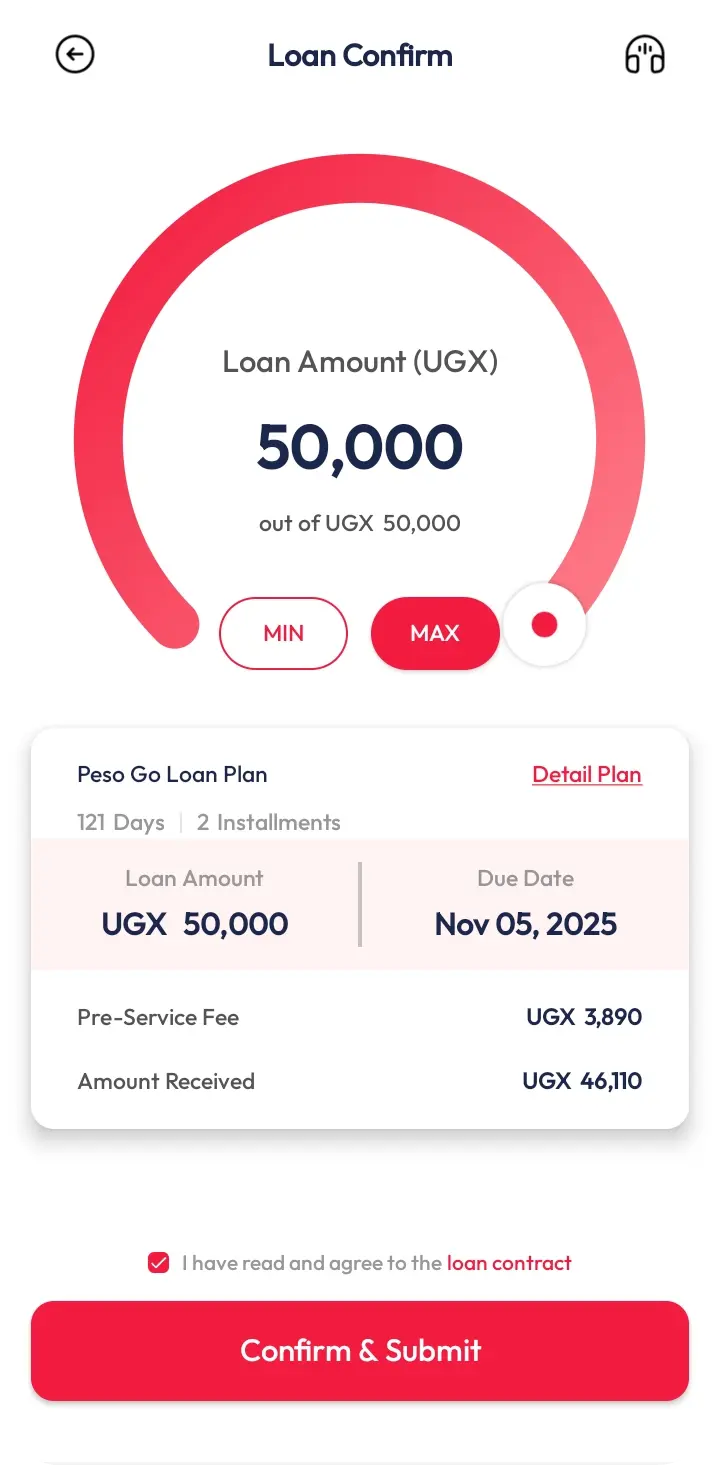716x1465 pixels.
Task: Open customer support headset icon
Action: (645, 55)
